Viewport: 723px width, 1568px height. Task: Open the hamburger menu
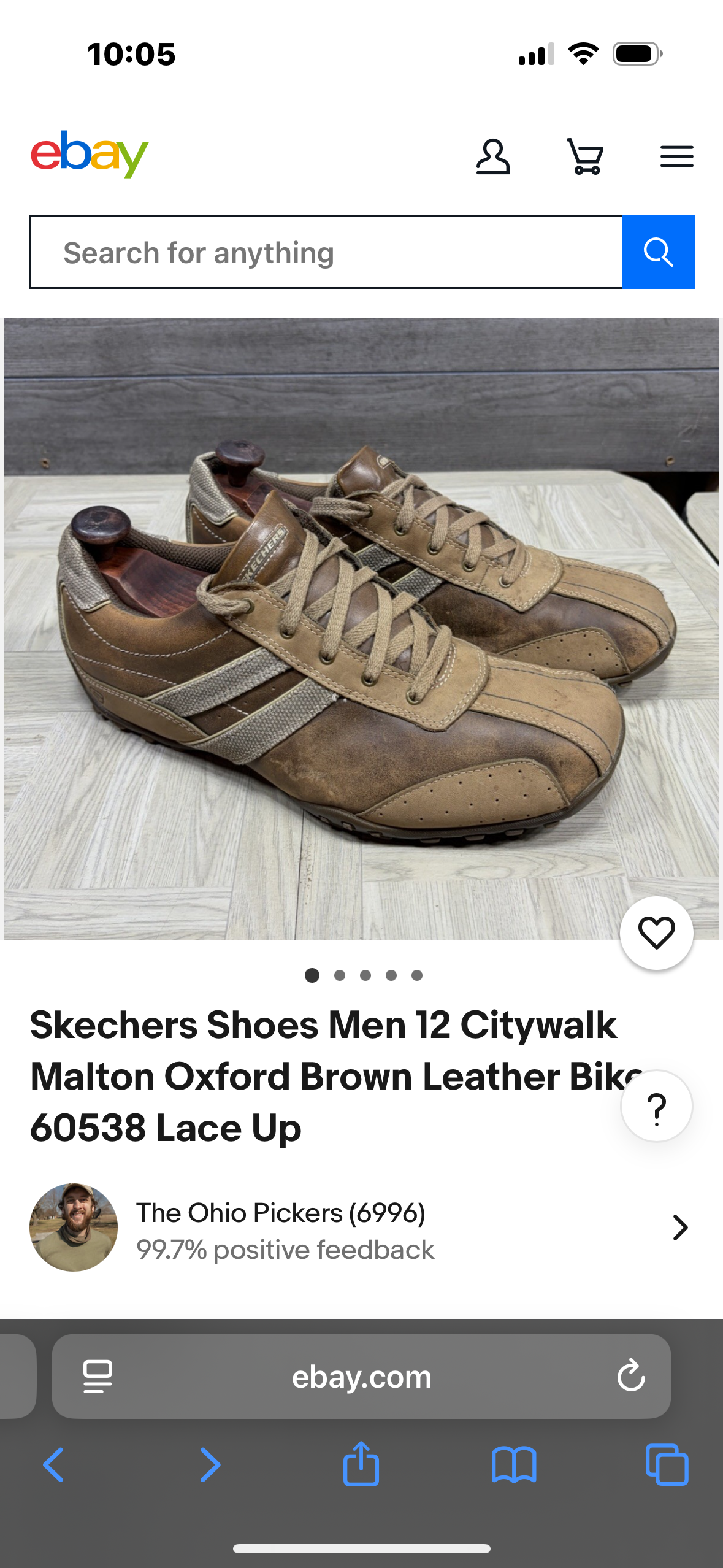tap(676, 156)
